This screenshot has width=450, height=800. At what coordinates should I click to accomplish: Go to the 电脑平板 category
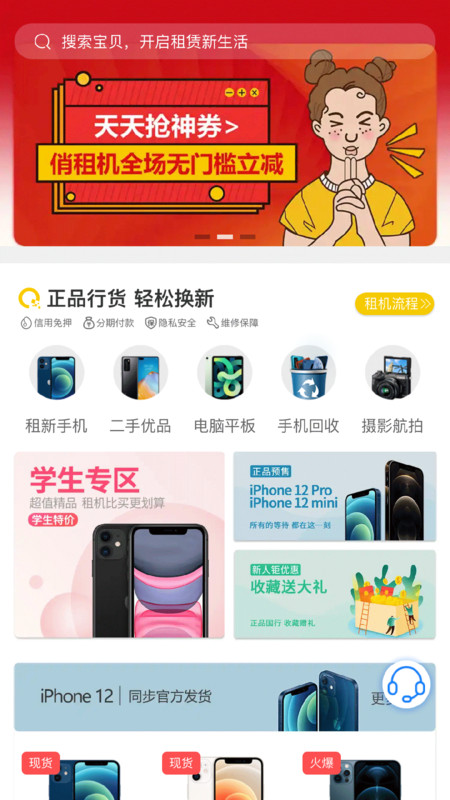click(224, 390)
